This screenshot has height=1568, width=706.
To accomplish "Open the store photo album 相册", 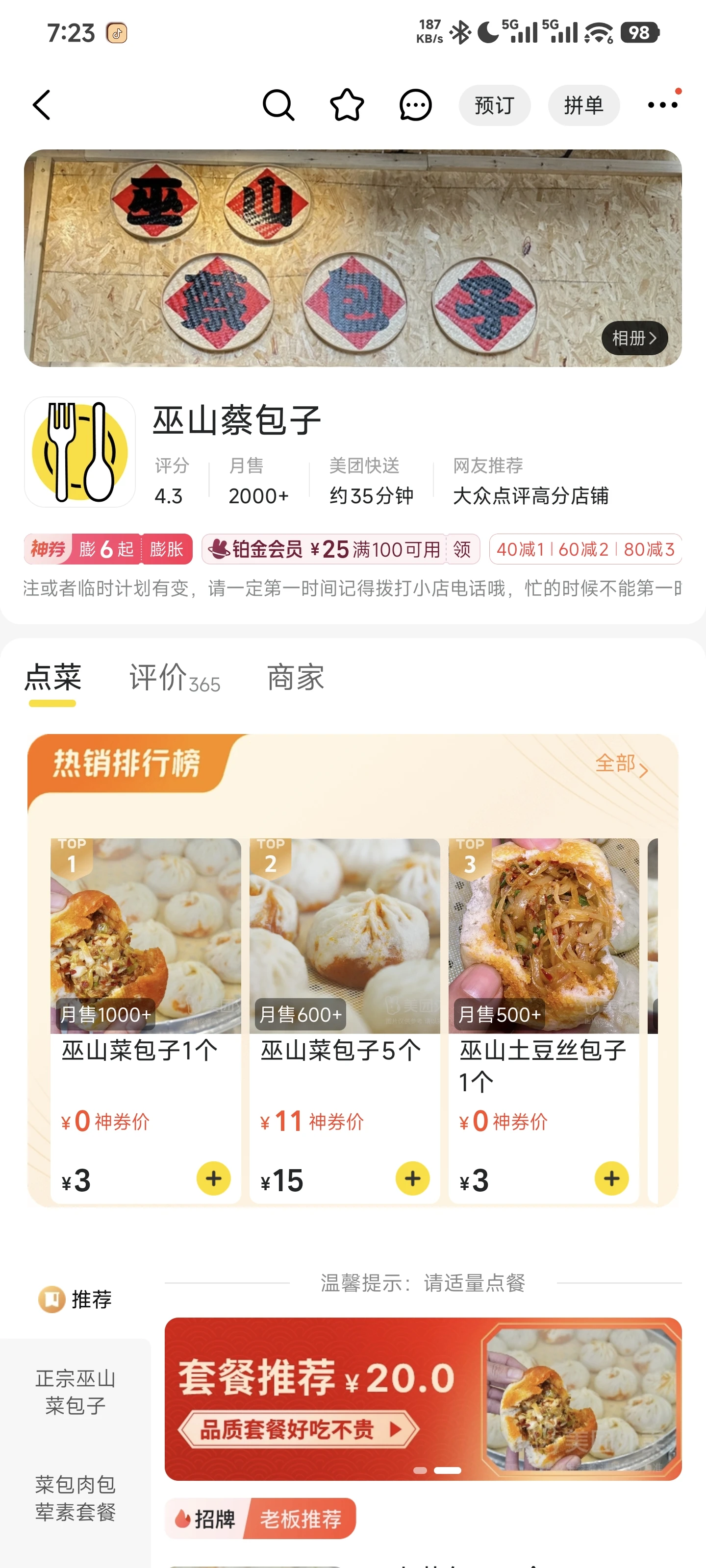I will (x=634, y=338).
